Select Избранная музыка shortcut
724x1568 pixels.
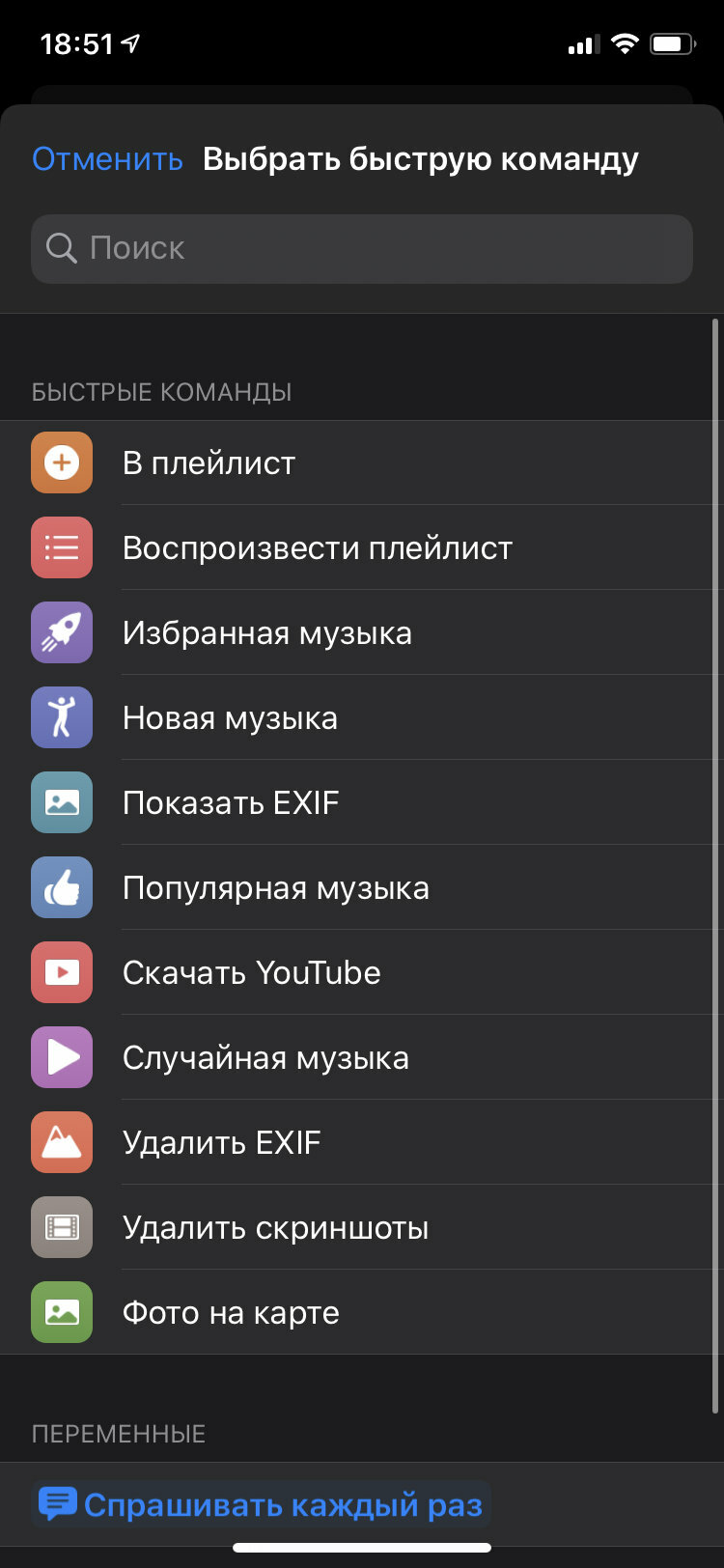pyautogui.click(x=362, y=632)
